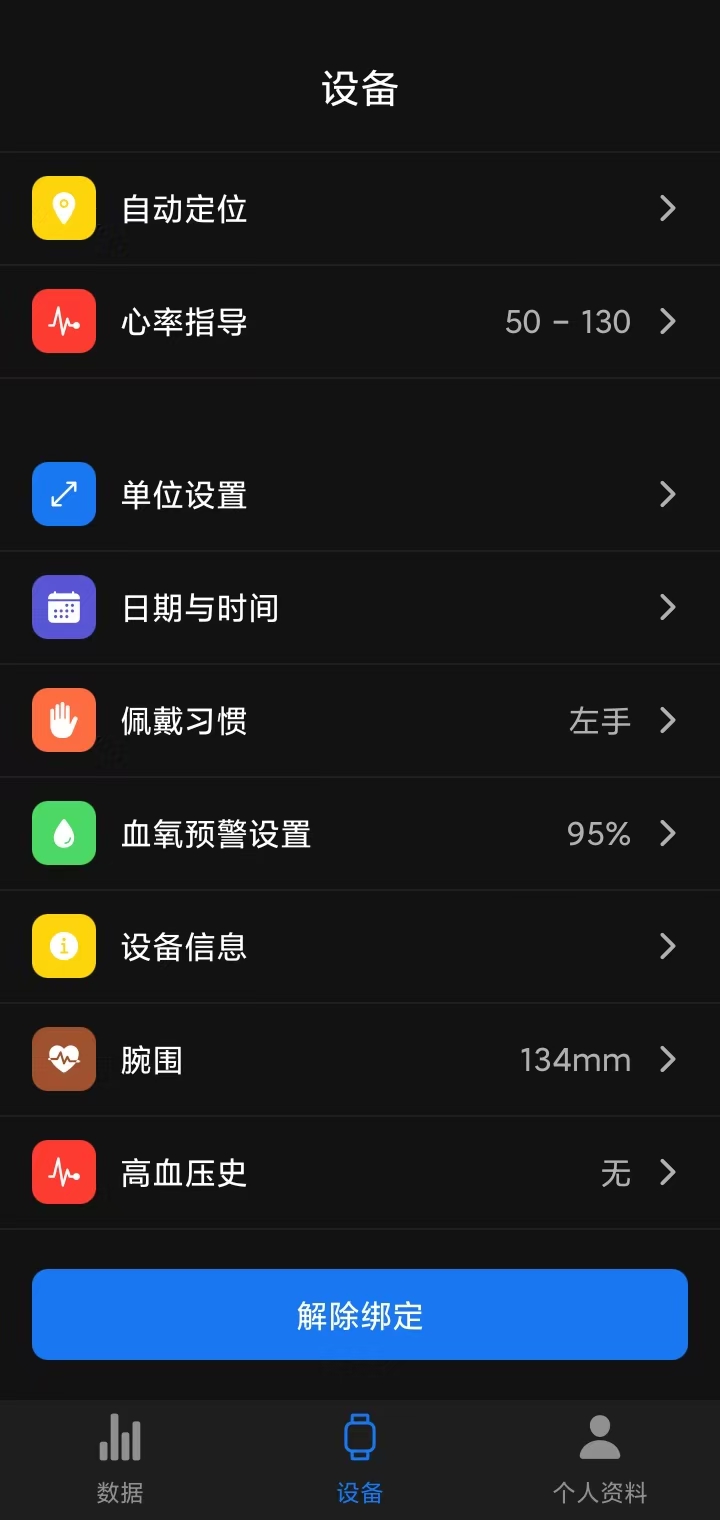The image size is (720, 1520).
Task: Select the yellow info icon beside 设备信息
Action: click(64, 946)
